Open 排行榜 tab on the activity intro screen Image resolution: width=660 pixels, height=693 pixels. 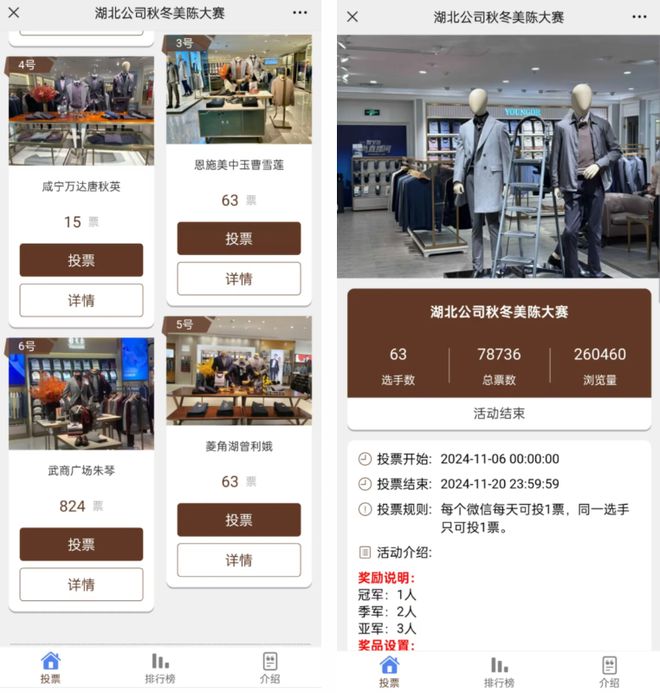(499, 672)
